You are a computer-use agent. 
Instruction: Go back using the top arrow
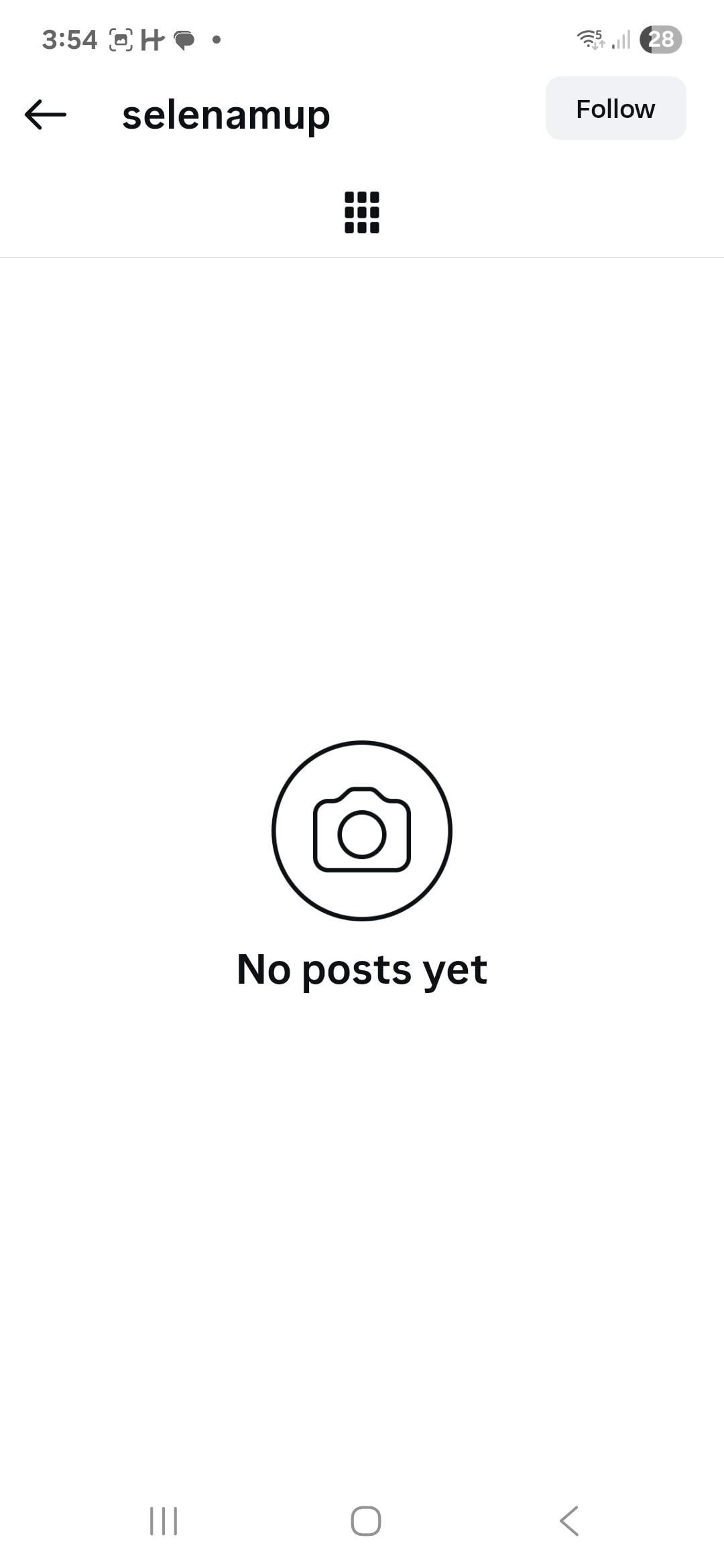(x=46, y=115)
